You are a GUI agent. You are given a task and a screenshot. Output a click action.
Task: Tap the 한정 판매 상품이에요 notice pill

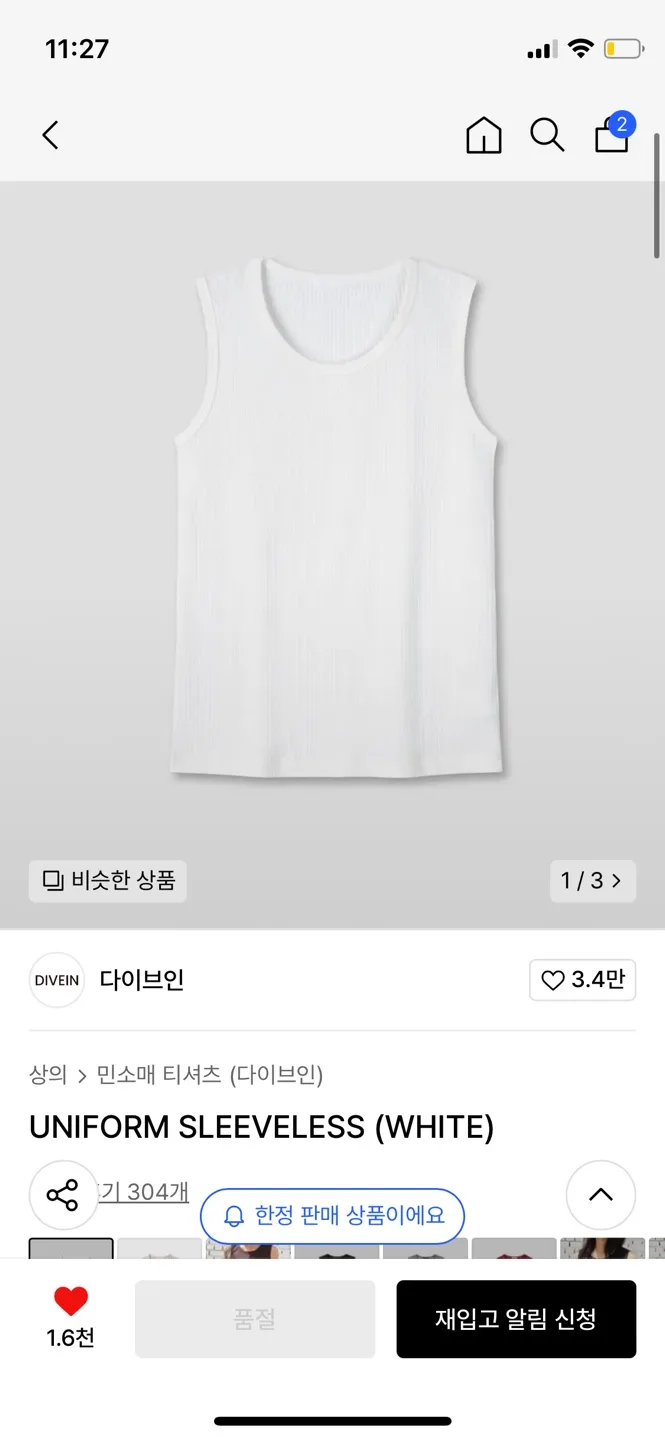332,1216
